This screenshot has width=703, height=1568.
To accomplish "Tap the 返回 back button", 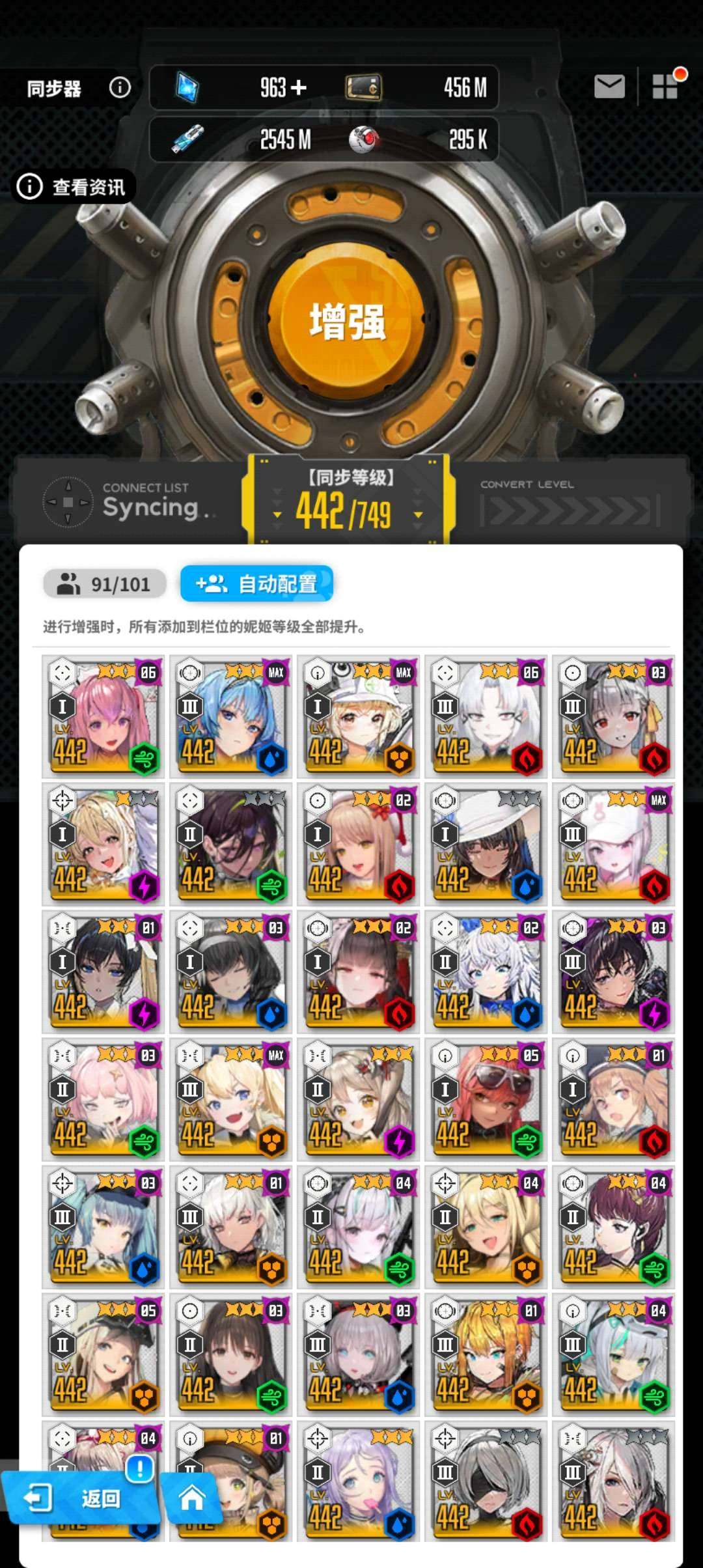I will coord(78,1498).
